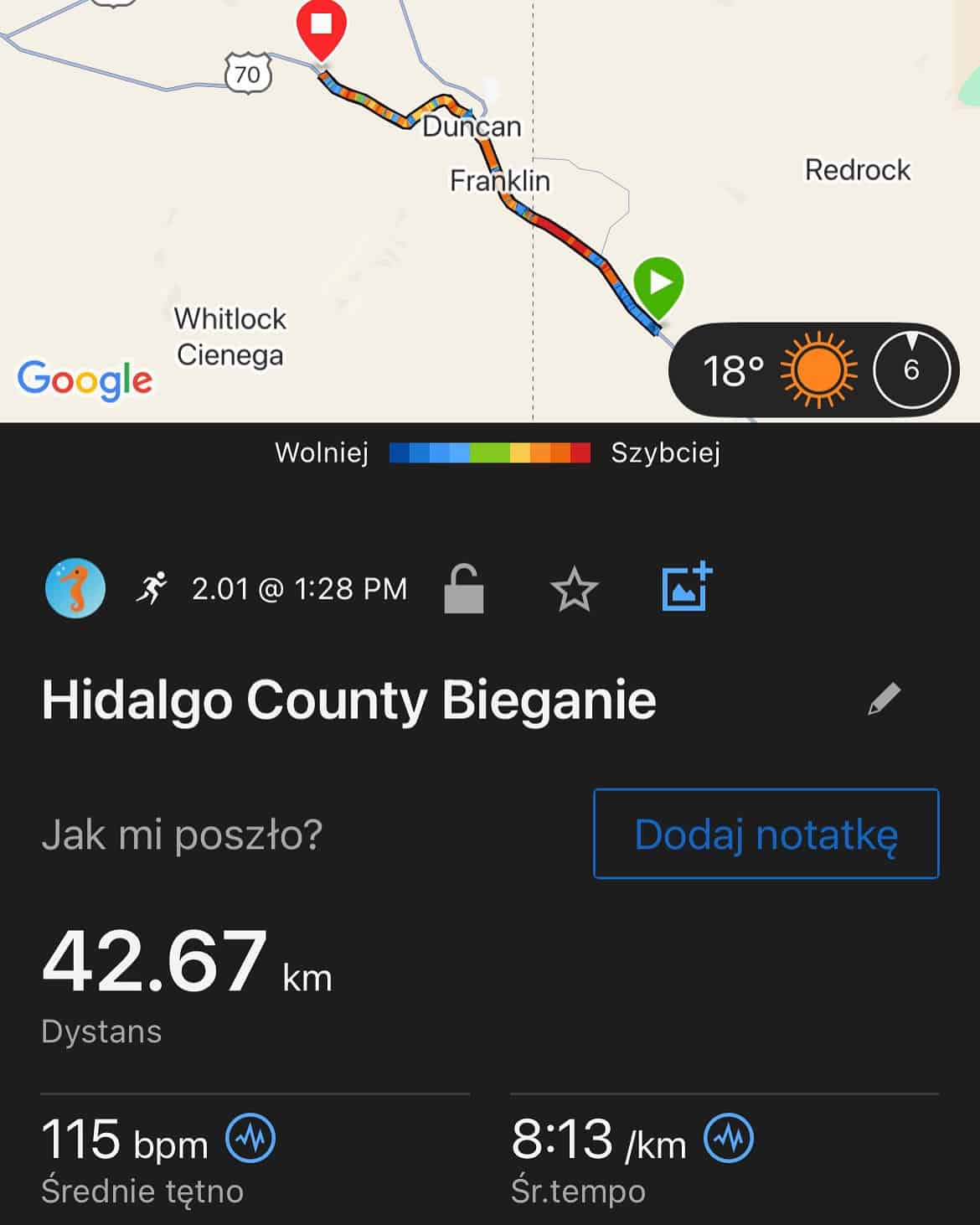
Task: Open the pace chart icon beside 8:13 /km
Action: point(729,1139)
